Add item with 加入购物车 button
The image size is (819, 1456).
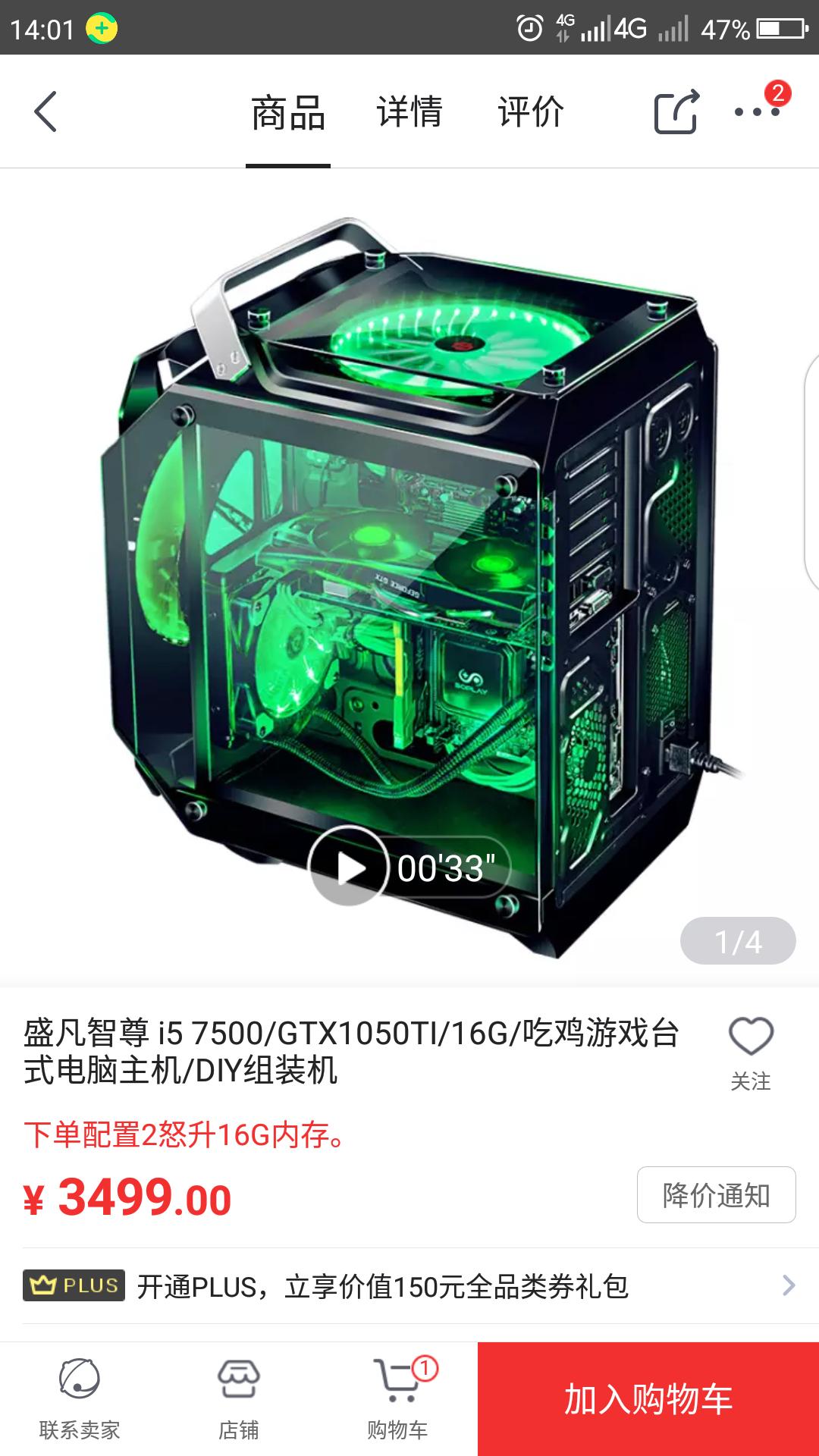pyautogui.click(x=648, y=1399)
